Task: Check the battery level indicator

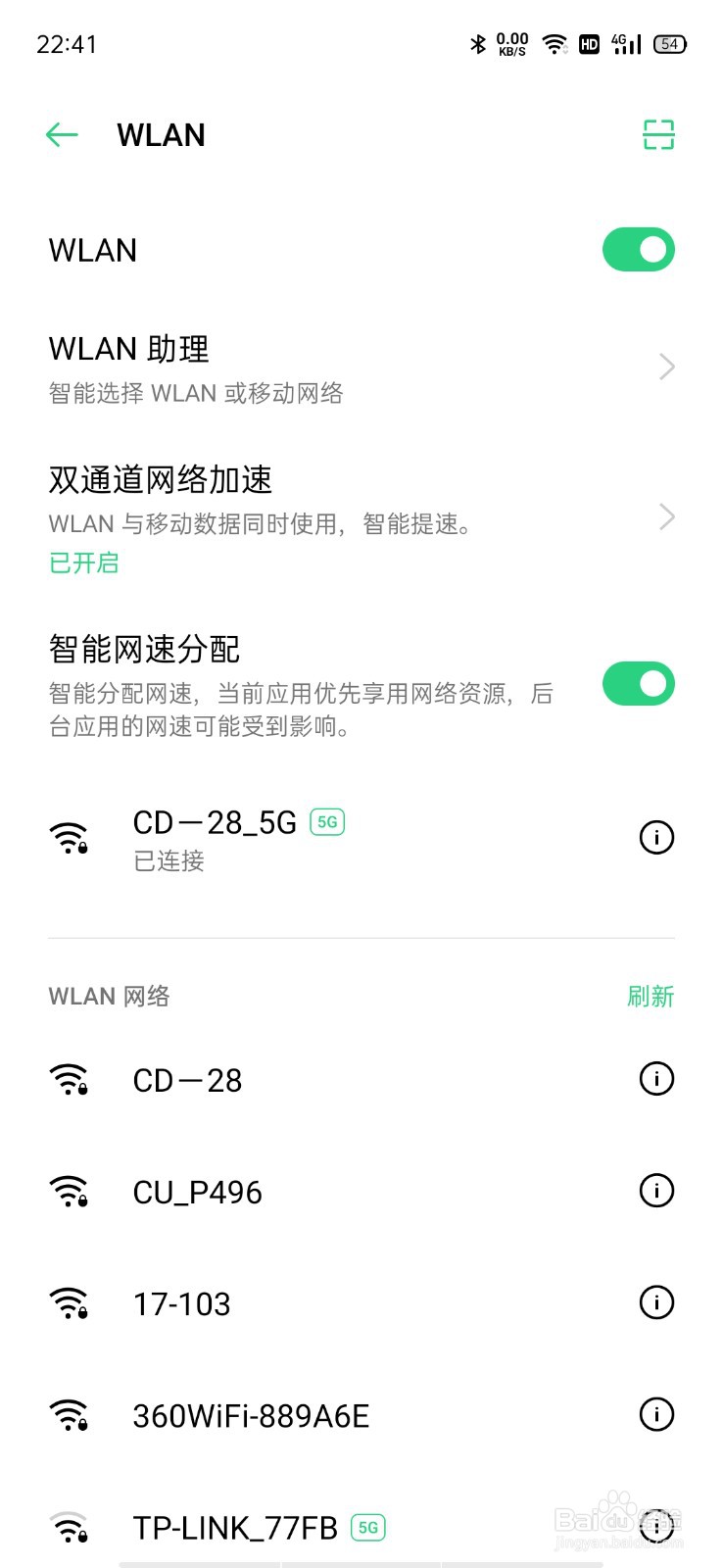Action: 669,44
